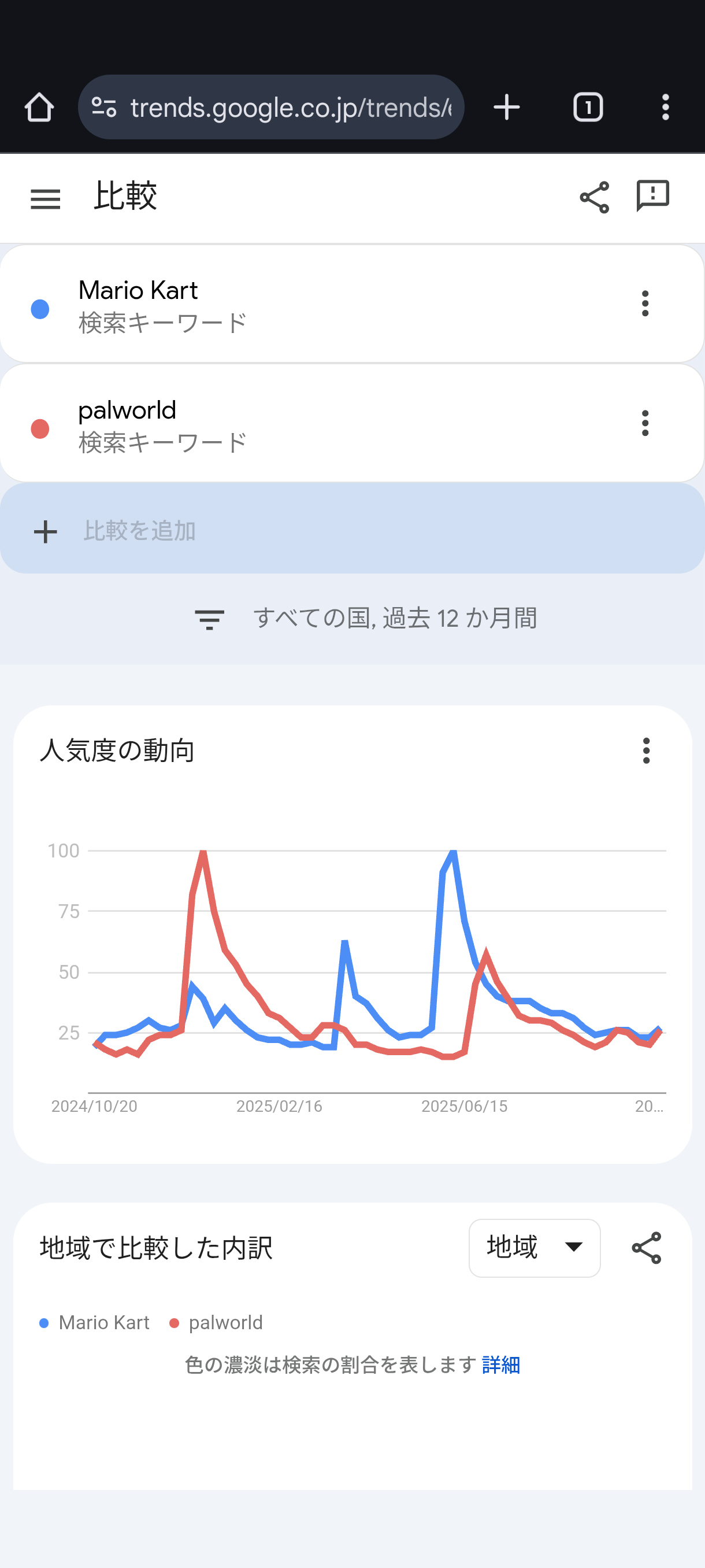Expand the 地域 dropdown

[x=534, y=1247]
